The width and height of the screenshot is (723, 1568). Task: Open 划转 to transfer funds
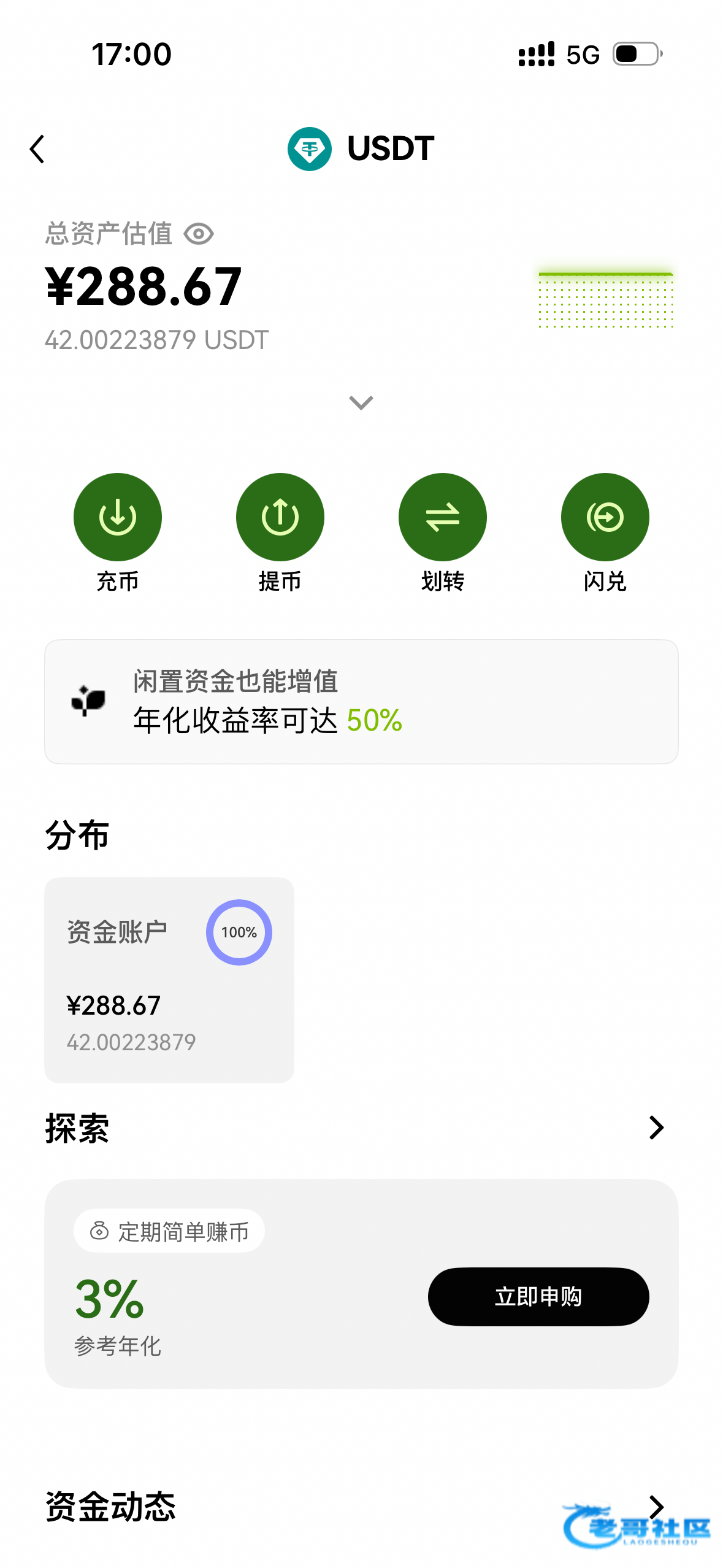click(x=442, y=517)
